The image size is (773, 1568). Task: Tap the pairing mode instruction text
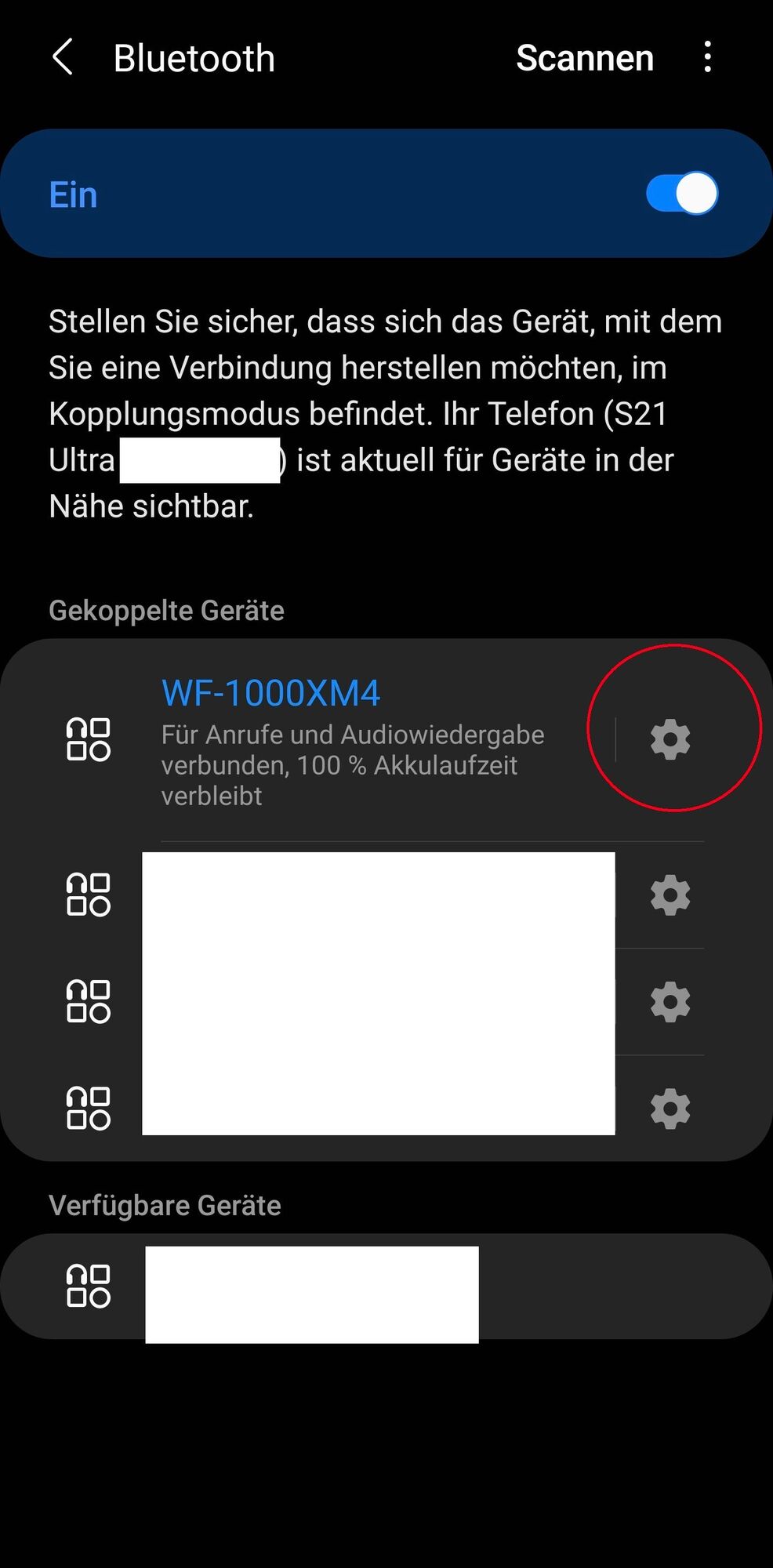point(384,413)
